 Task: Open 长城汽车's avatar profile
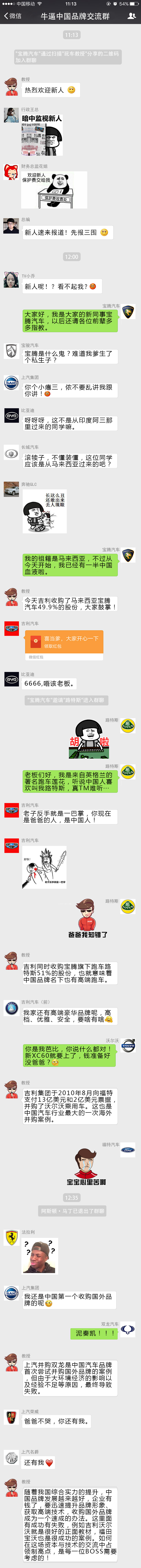(x=11, y=454)
